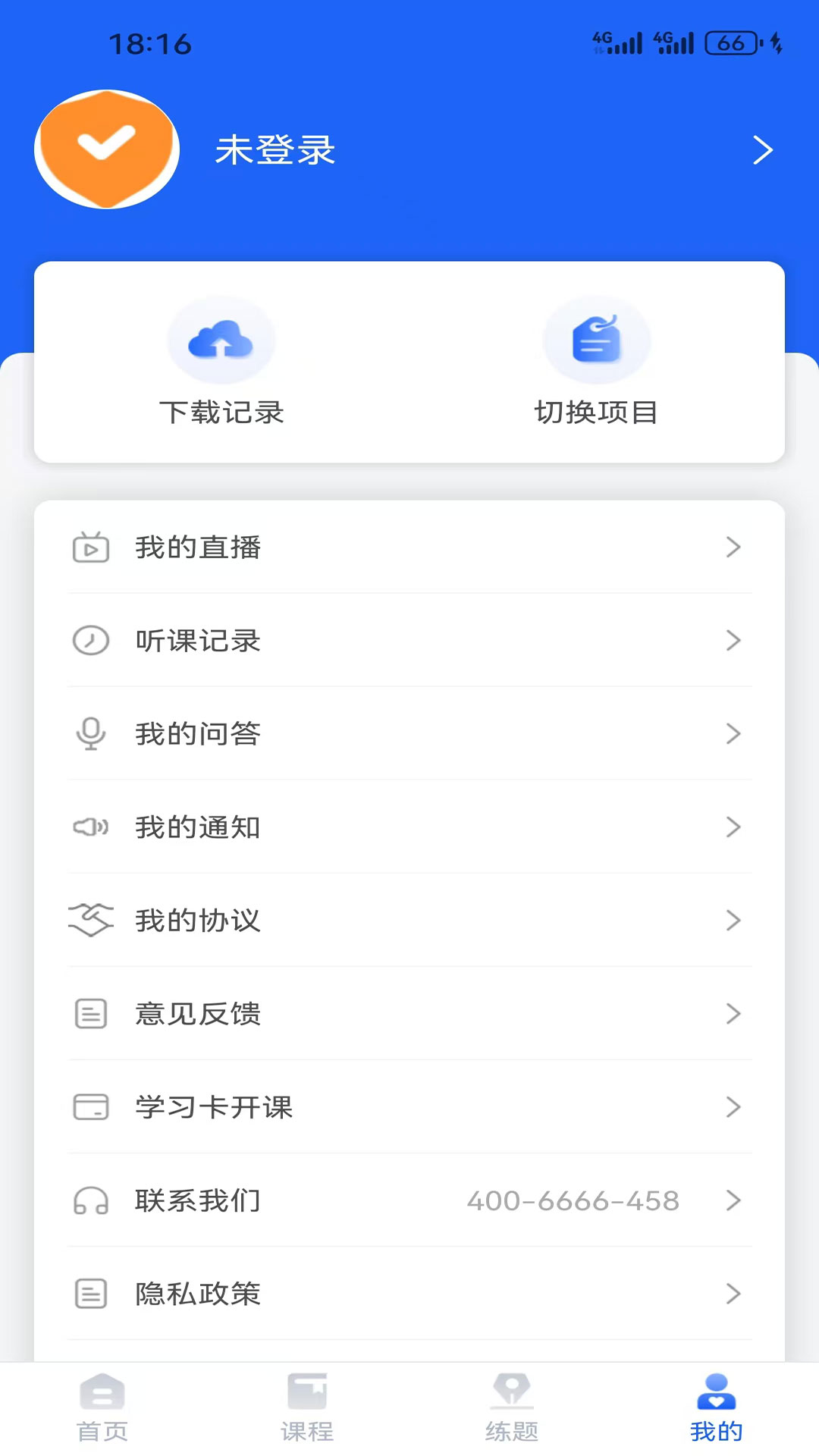819x1456 pixels.
Task: Expand the 意见反馈 row chevron
Action: (x=733, y=1014)
